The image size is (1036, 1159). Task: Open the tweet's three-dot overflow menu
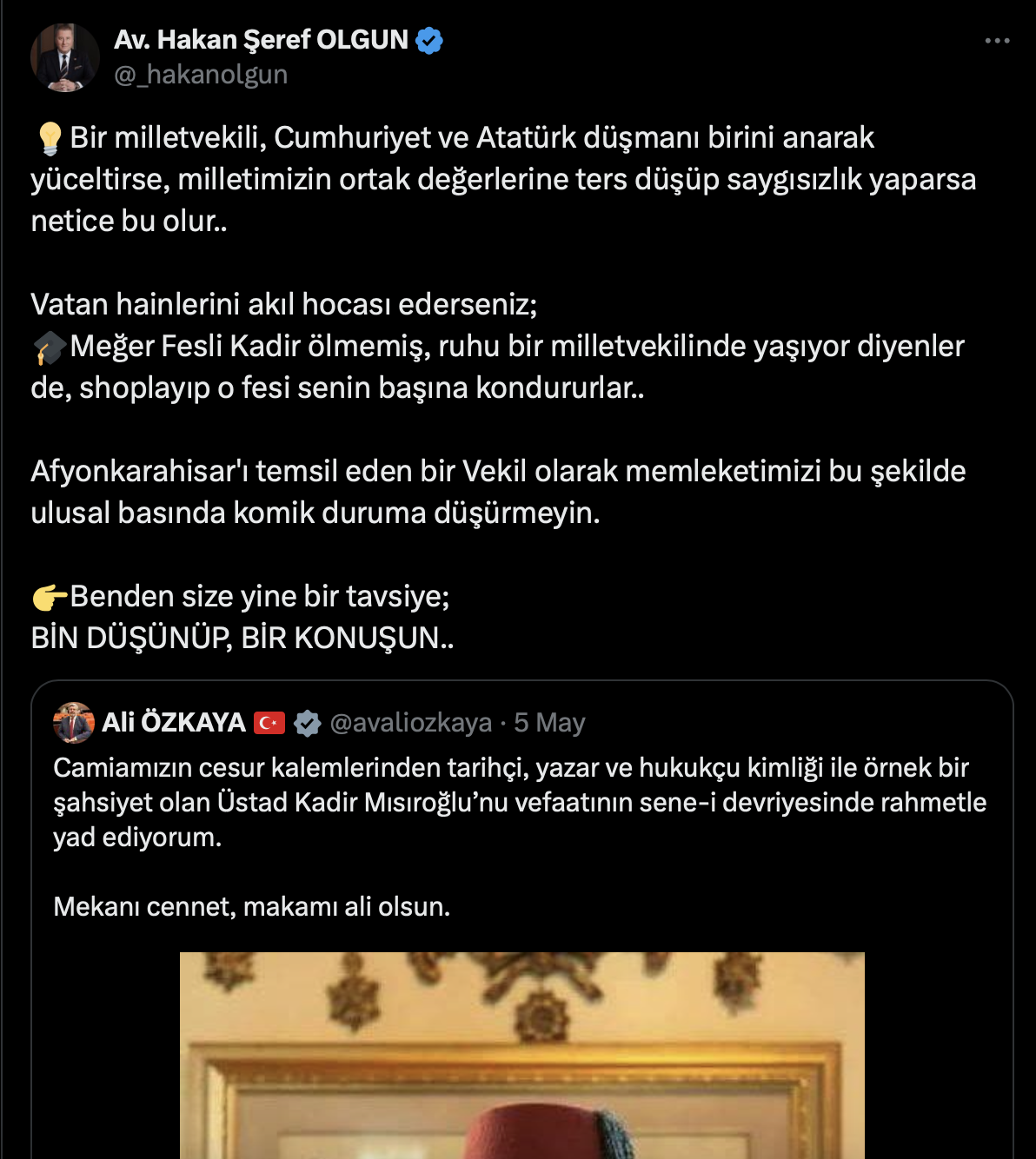(x=997, y=41)
